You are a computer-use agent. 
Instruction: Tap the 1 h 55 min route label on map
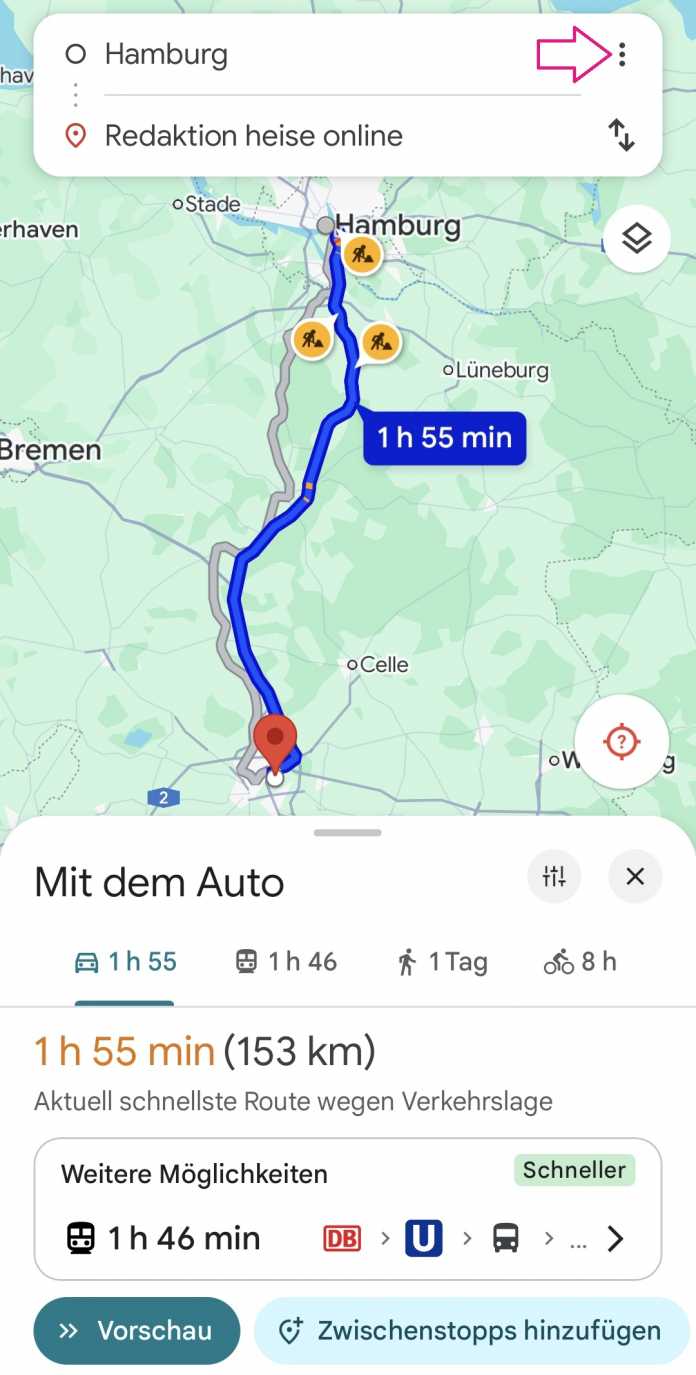(x=444, y=438)
